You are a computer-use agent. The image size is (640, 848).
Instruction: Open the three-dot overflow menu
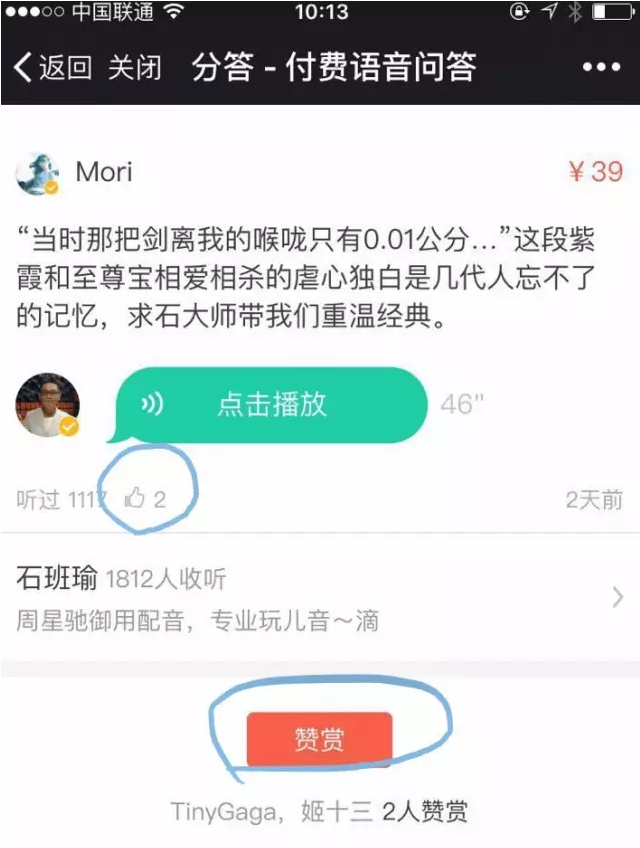[x=601, y=68]
